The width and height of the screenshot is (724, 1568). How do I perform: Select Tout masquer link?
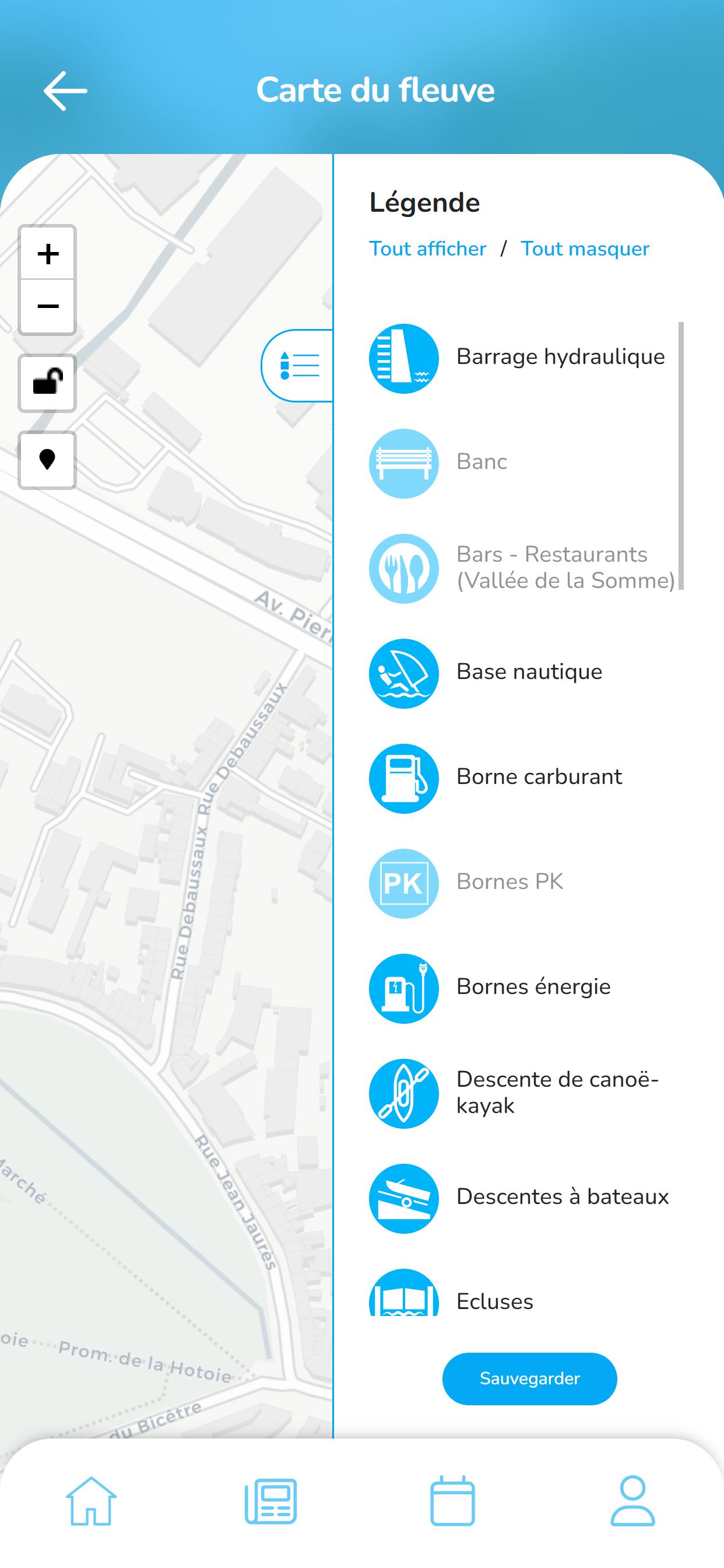click(585, 249)
